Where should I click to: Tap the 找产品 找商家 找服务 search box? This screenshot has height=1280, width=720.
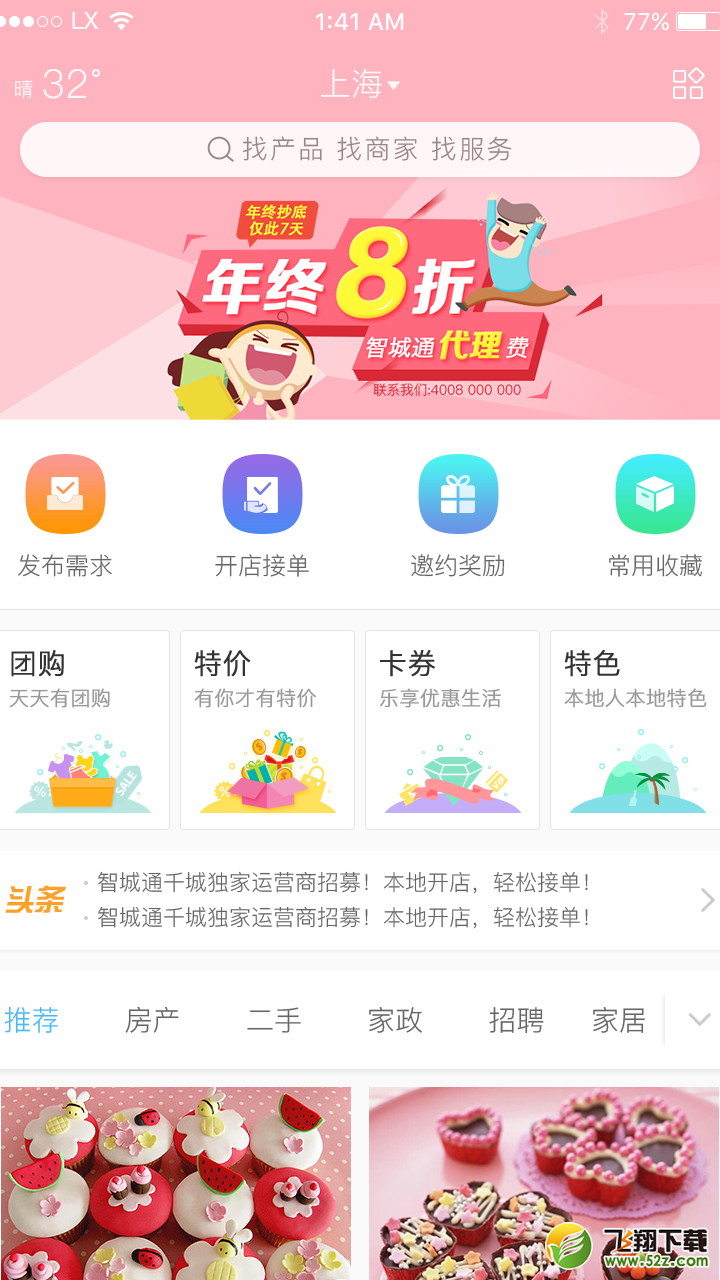pyautogui.click(x=360, y=150)
